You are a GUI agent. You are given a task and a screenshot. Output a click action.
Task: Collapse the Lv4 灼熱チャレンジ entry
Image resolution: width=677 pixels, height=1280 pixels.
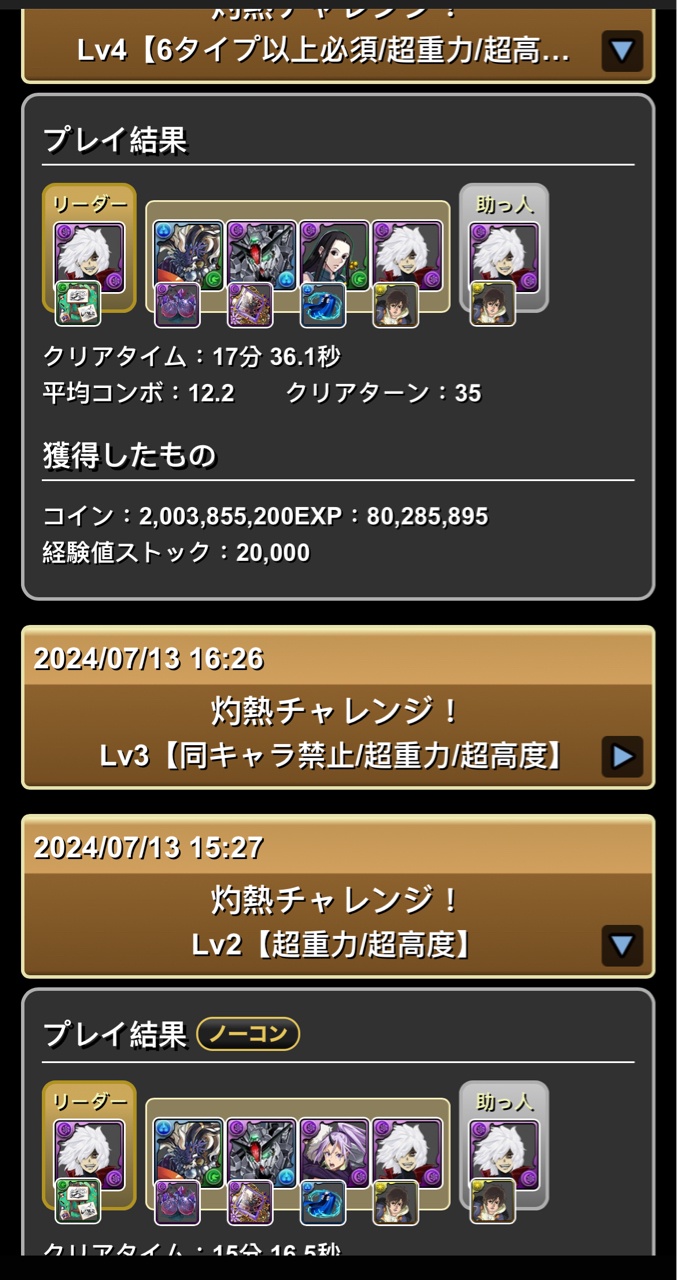click(621, 50)
